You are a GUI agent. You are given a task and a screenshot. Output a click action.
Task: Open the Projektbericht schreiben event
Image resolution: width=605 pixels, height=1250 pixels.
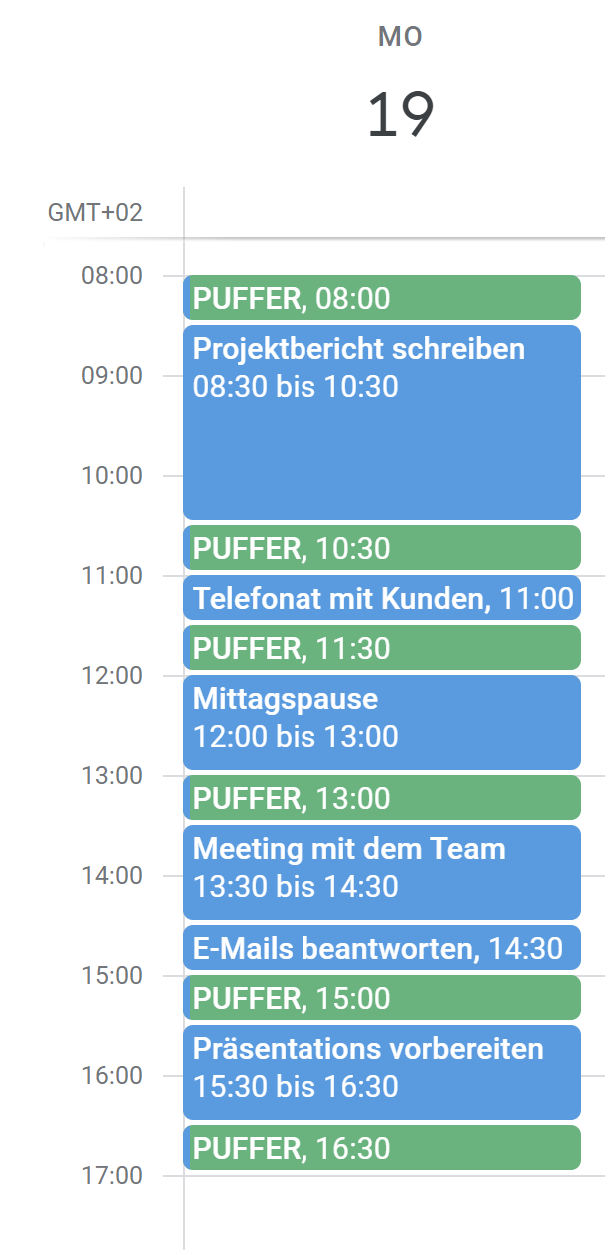pyautogui.click(x=381, y=422)
